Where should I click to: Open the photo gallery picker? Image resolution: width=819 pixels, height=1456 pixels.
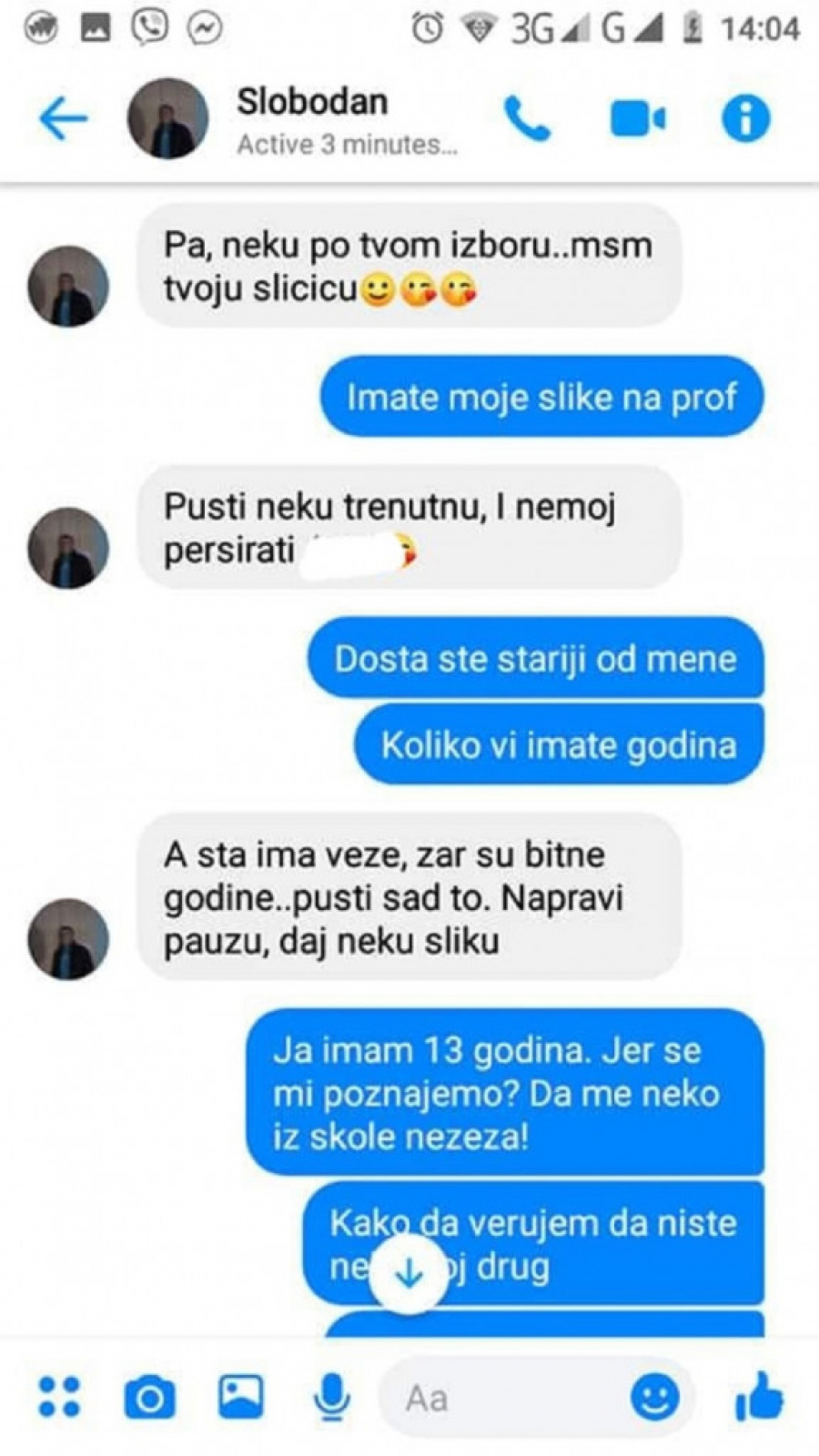241,1397
